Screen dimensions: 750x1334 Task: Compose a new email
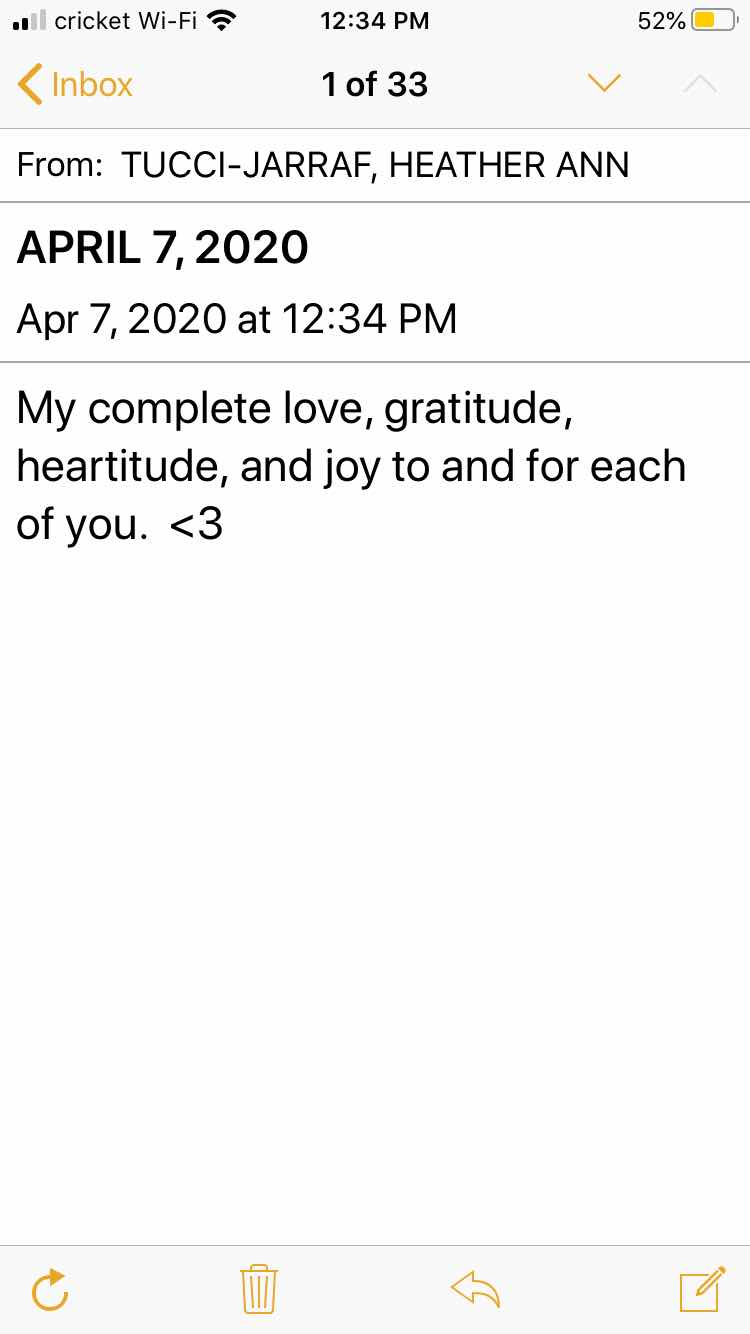click(702, 1288)
